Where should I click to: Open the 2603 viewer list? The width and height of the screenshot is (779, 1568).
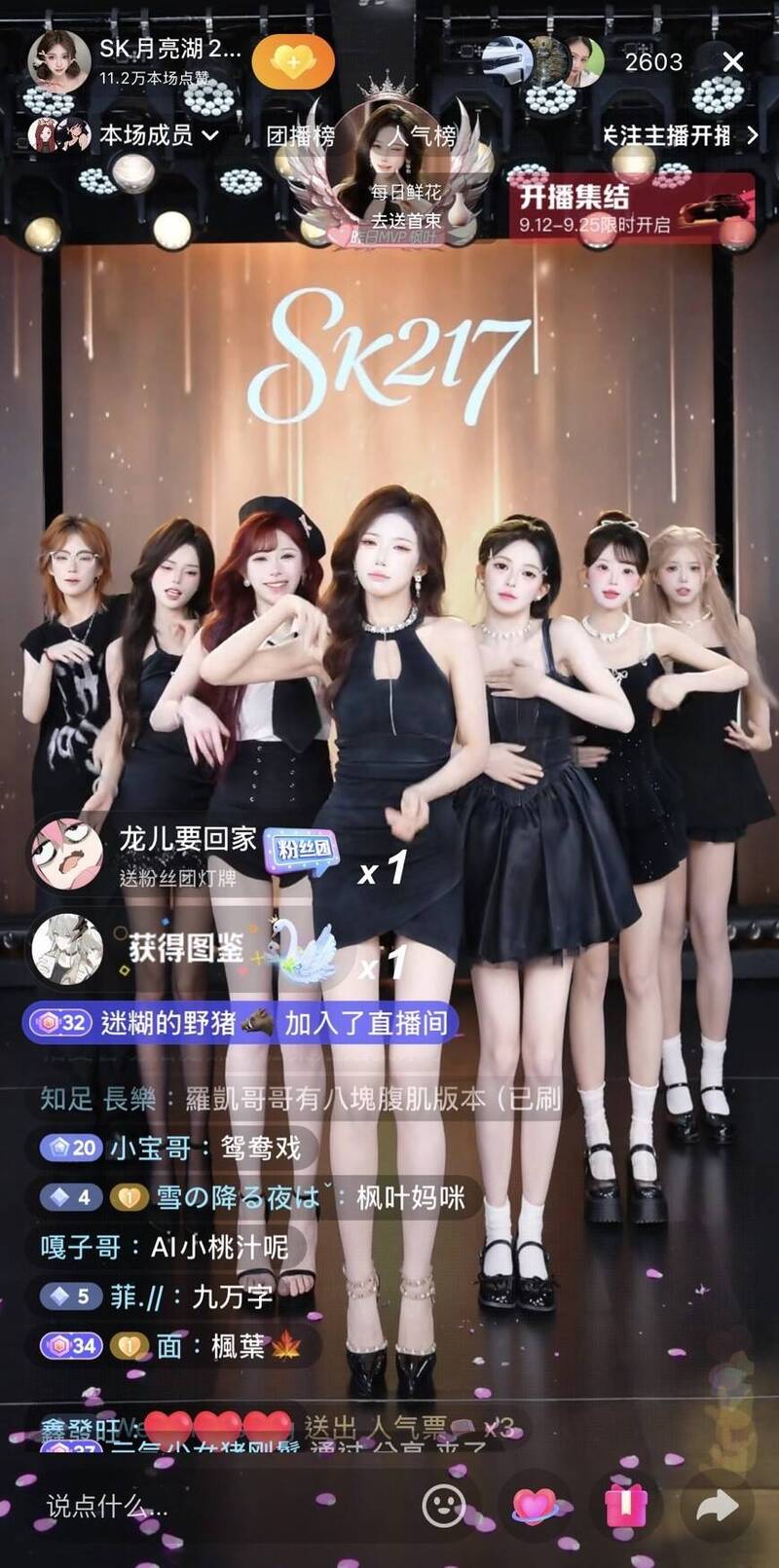652,62
